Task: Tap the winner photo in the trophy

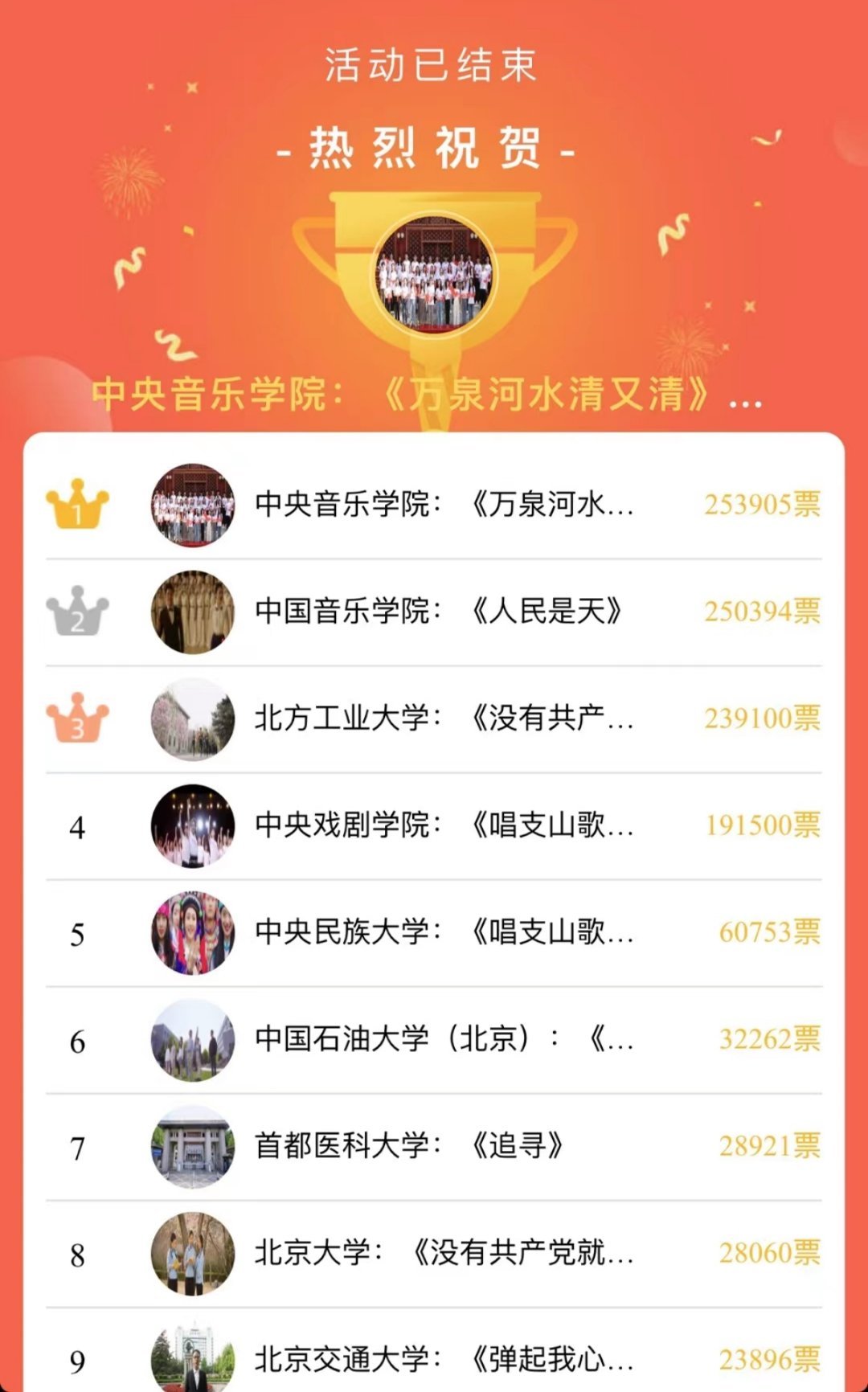Action: pos(435,276)
